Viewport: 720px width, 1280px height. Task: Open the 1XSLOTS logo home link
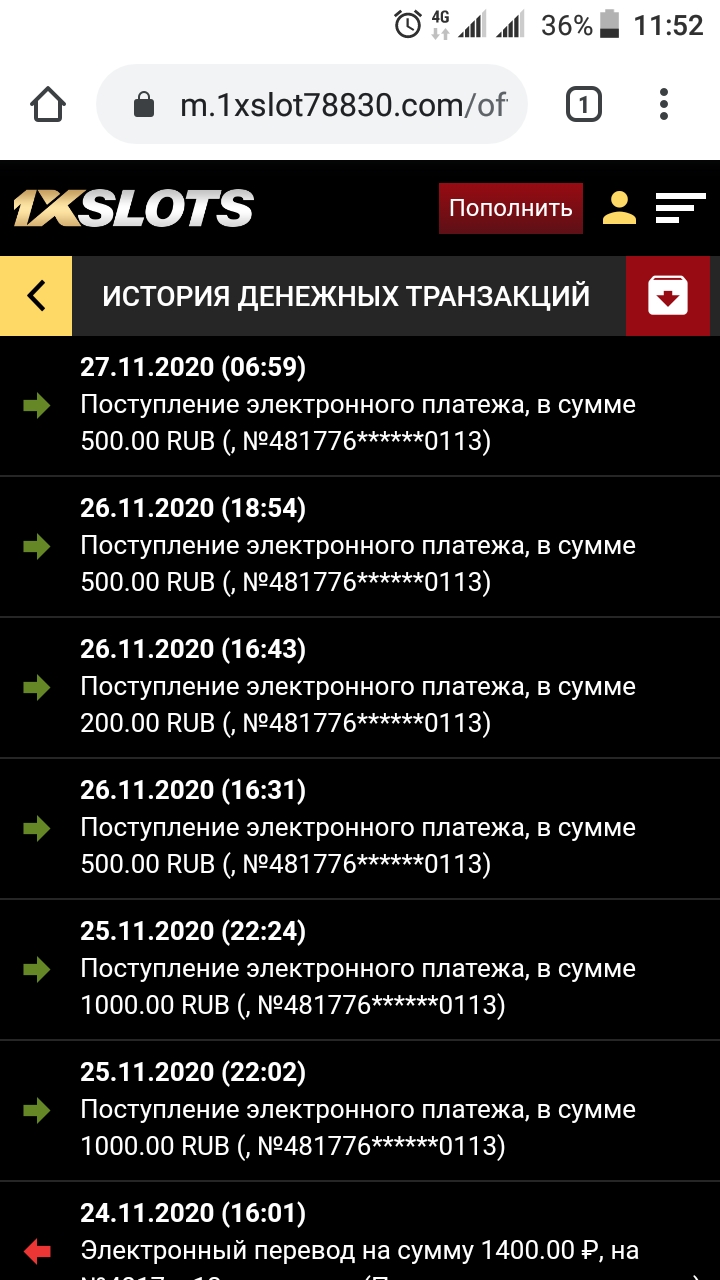tap(133, 208)
